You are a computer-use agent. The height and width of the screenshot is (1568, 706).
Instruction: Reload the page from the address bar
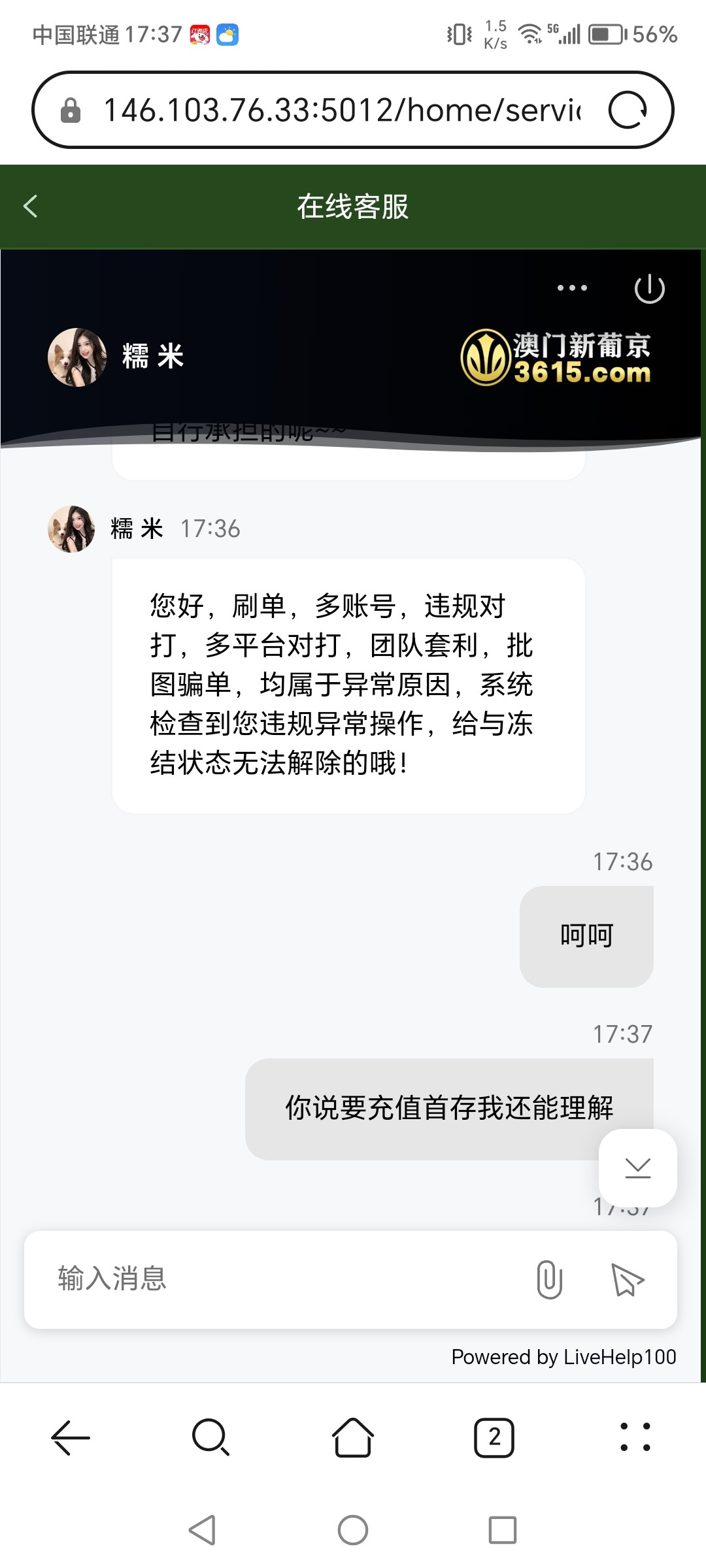[x=627, y=110]
